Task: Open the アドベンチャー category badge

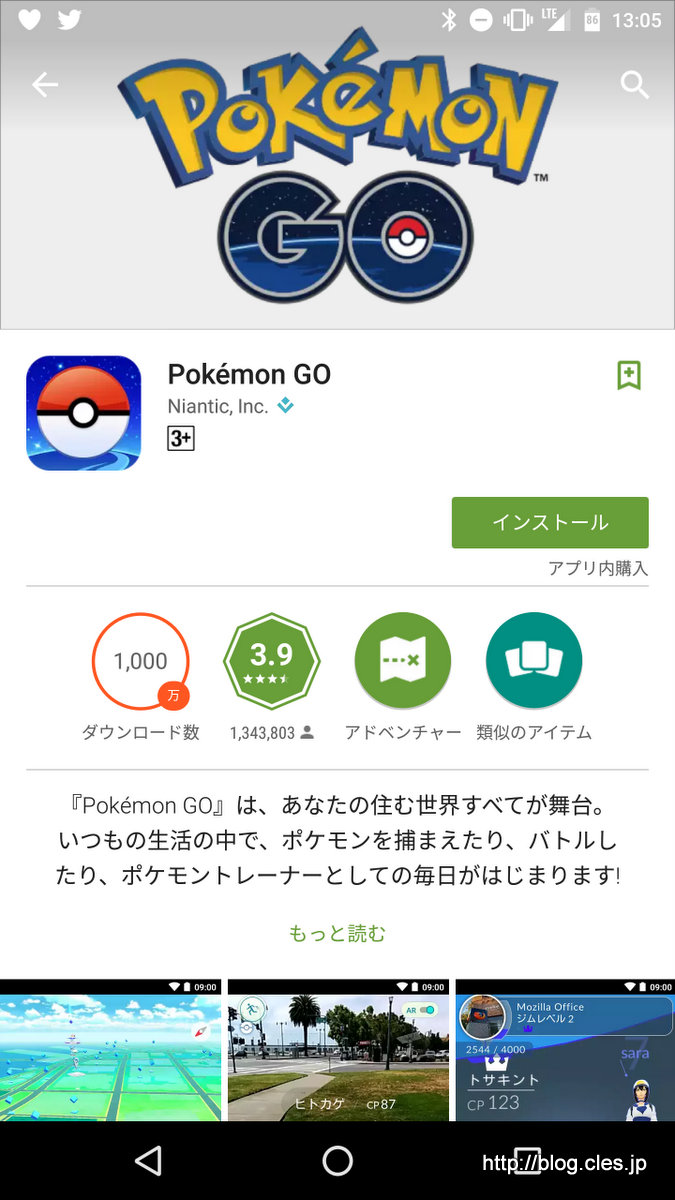Action: (x=403, y=661)
